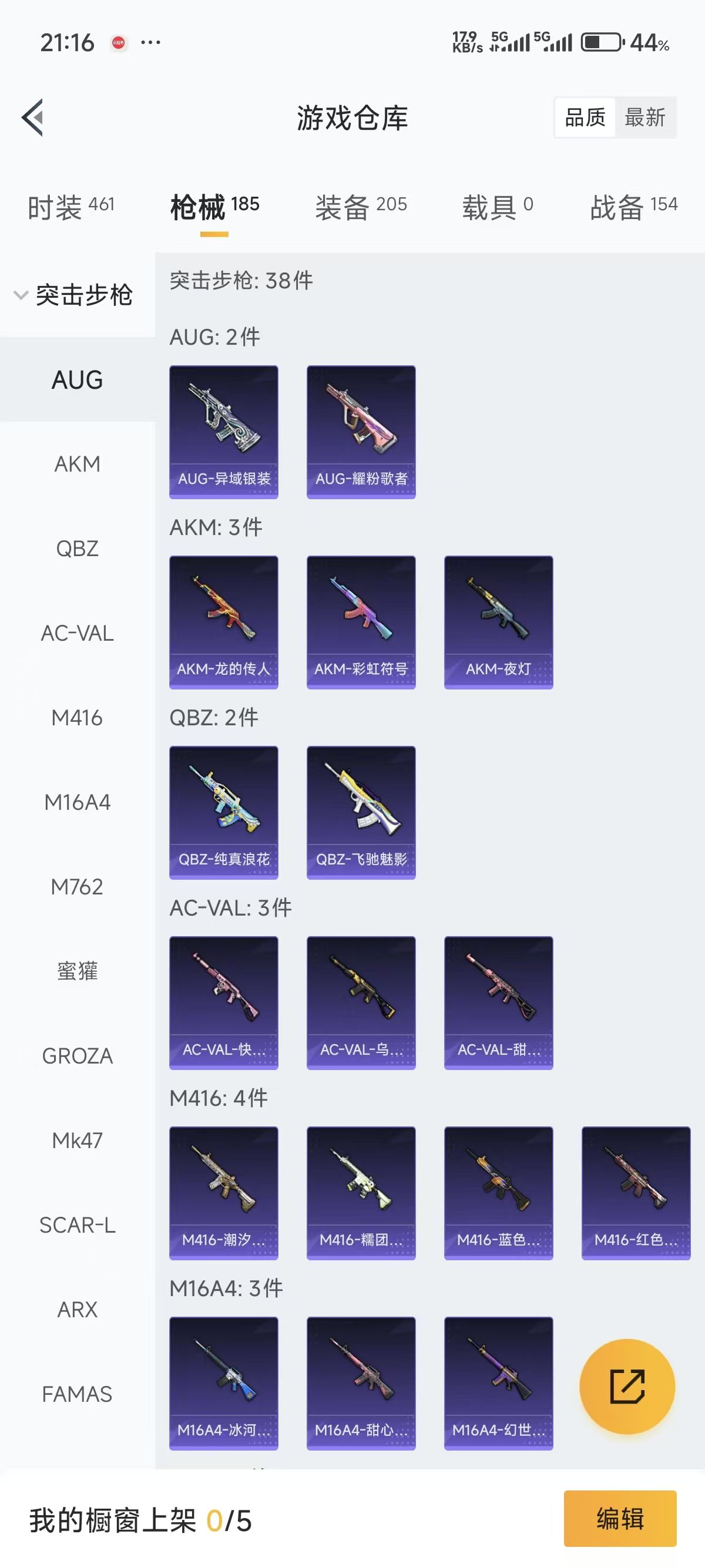Tap the 编辑 button
The height and width of the screenshot is (1568, 705).
point(620,1518)
